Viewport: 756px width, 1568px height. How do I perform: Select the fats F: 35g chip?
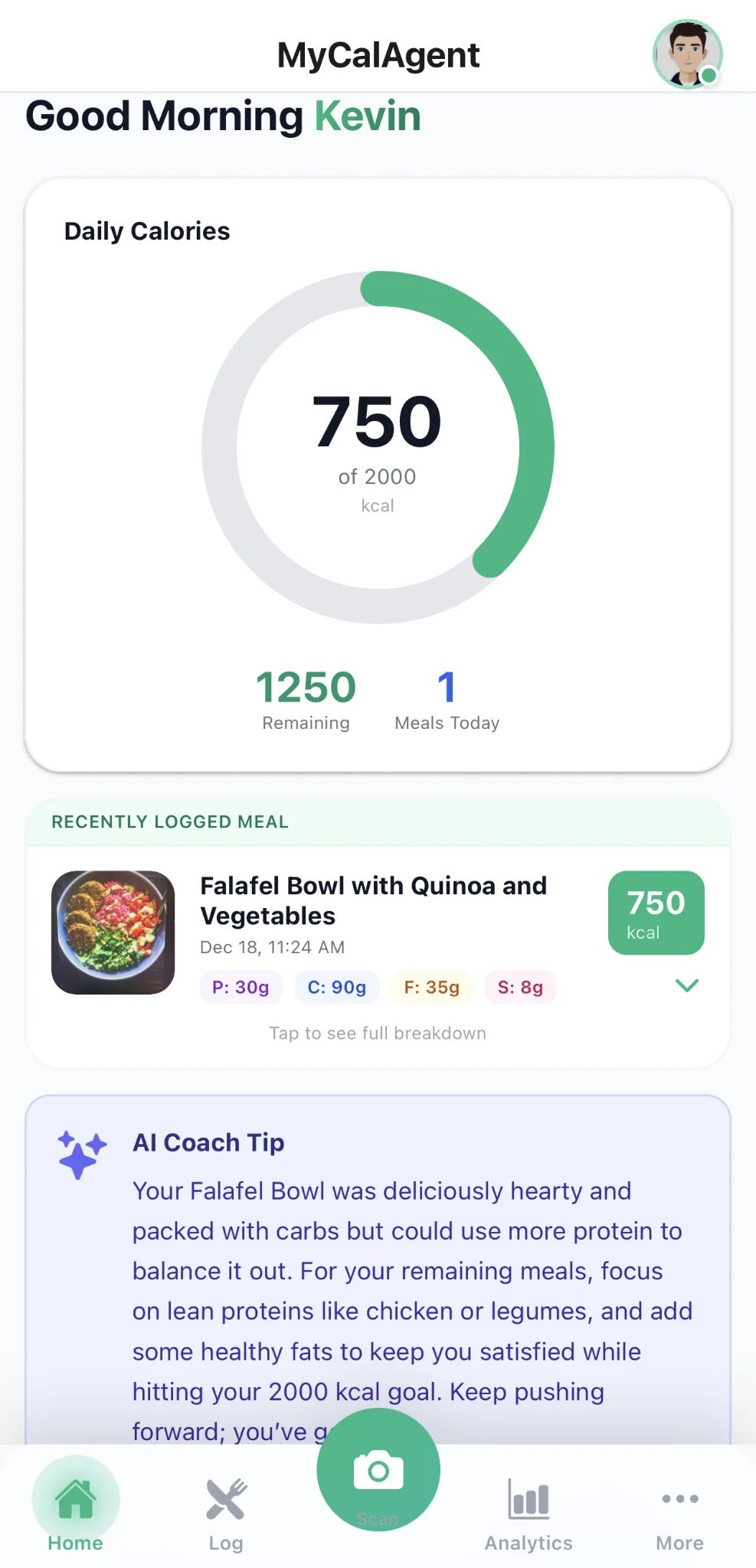430,988
